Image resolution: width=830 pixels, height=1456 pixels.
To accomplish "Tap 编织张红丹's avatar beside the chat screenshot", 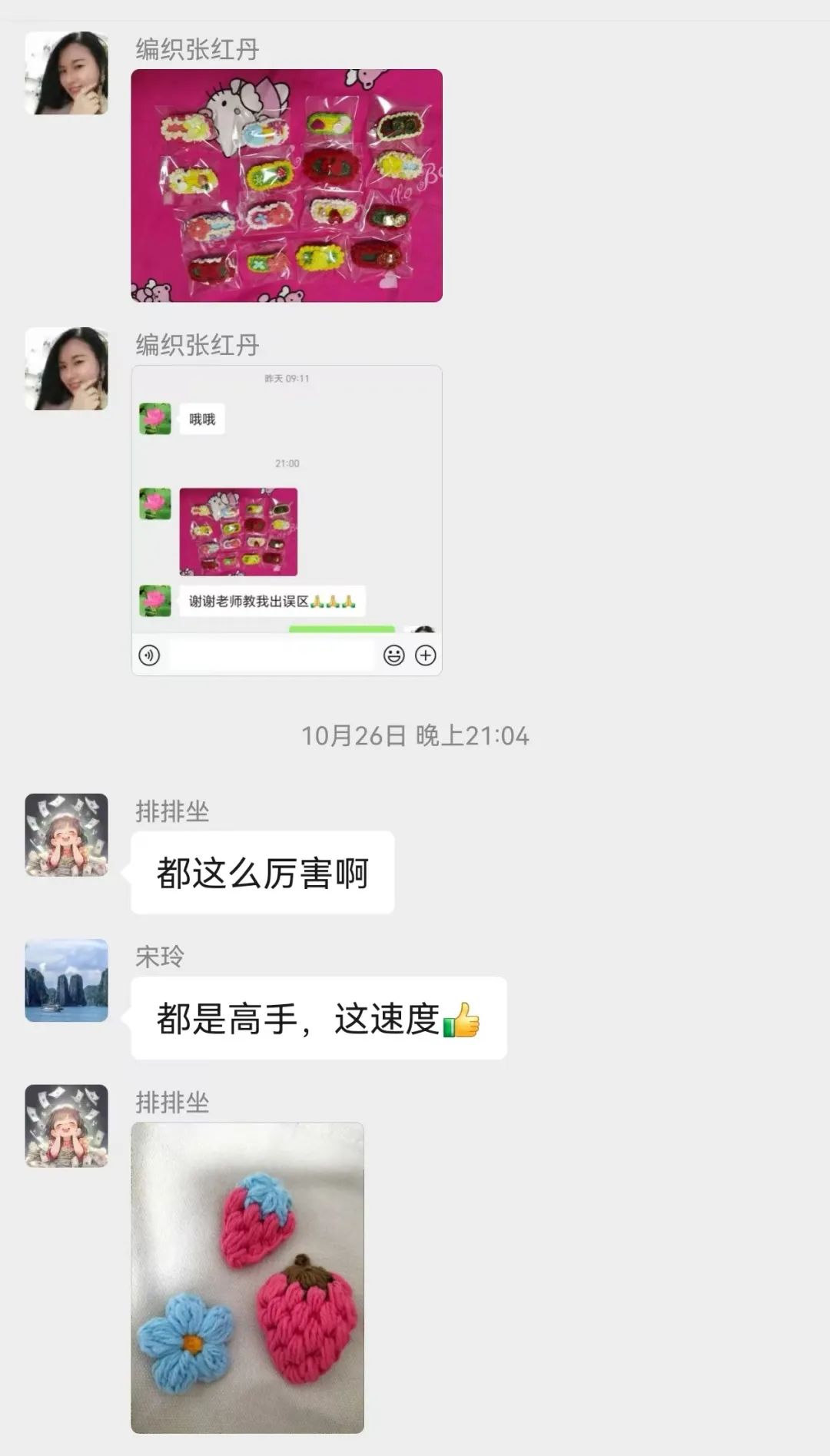I will 67,369.
